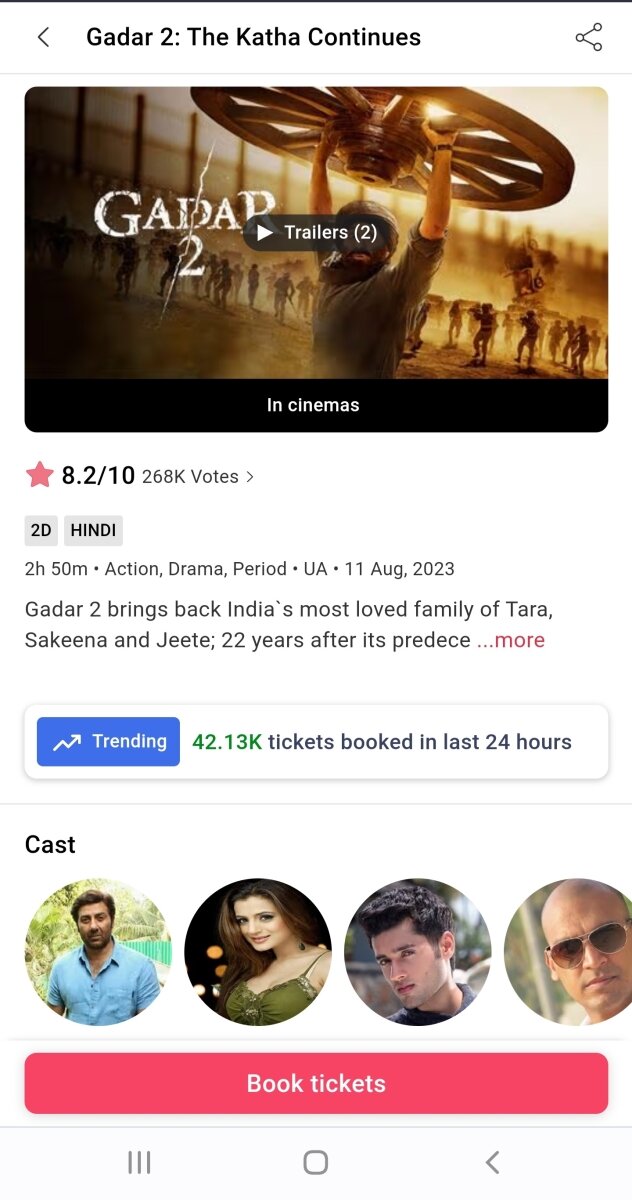Tap the system home button
This screenshot has width=632, height=1200.
click(316, 1162)
